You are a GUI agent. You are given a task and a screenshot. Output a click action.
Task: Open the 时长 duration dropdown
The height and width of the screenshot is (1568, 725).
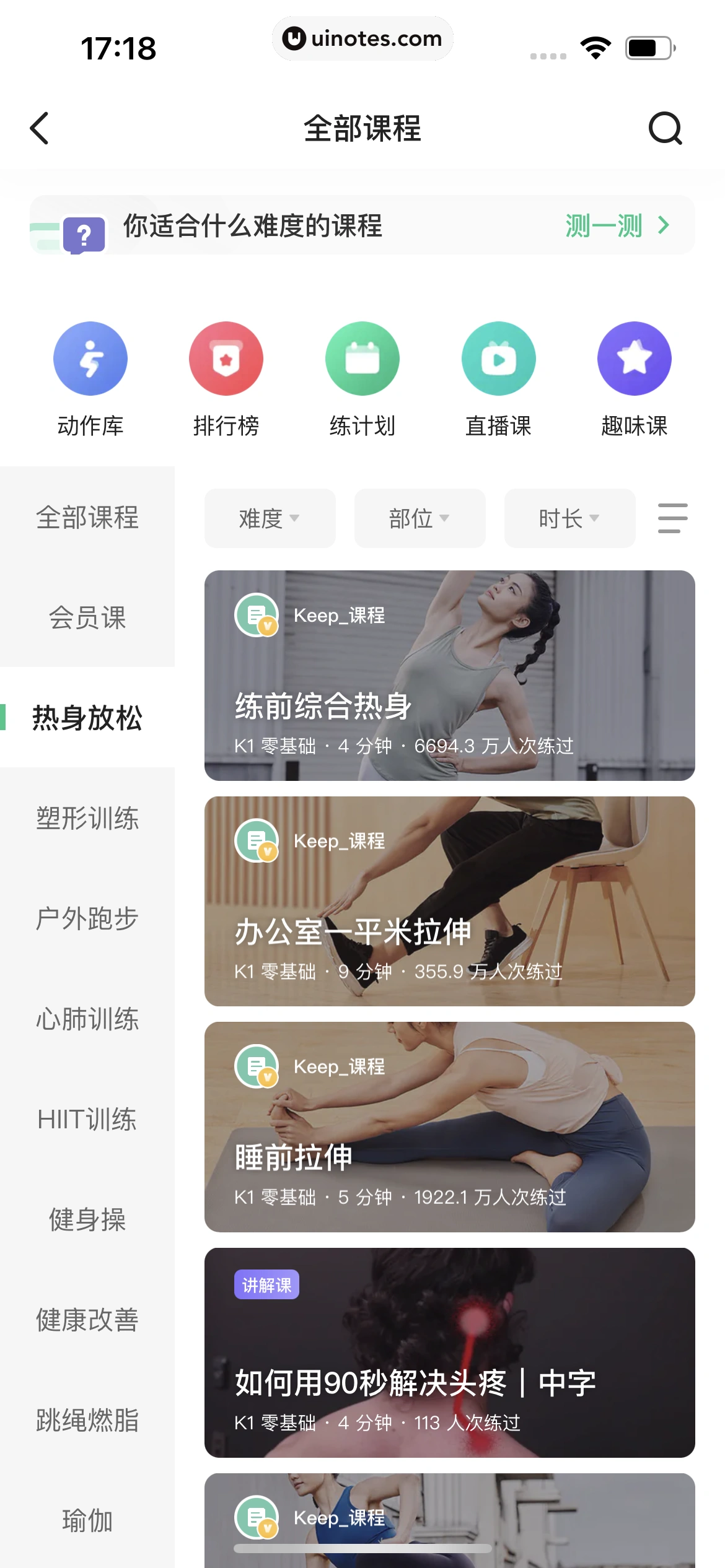click(569, 518)
